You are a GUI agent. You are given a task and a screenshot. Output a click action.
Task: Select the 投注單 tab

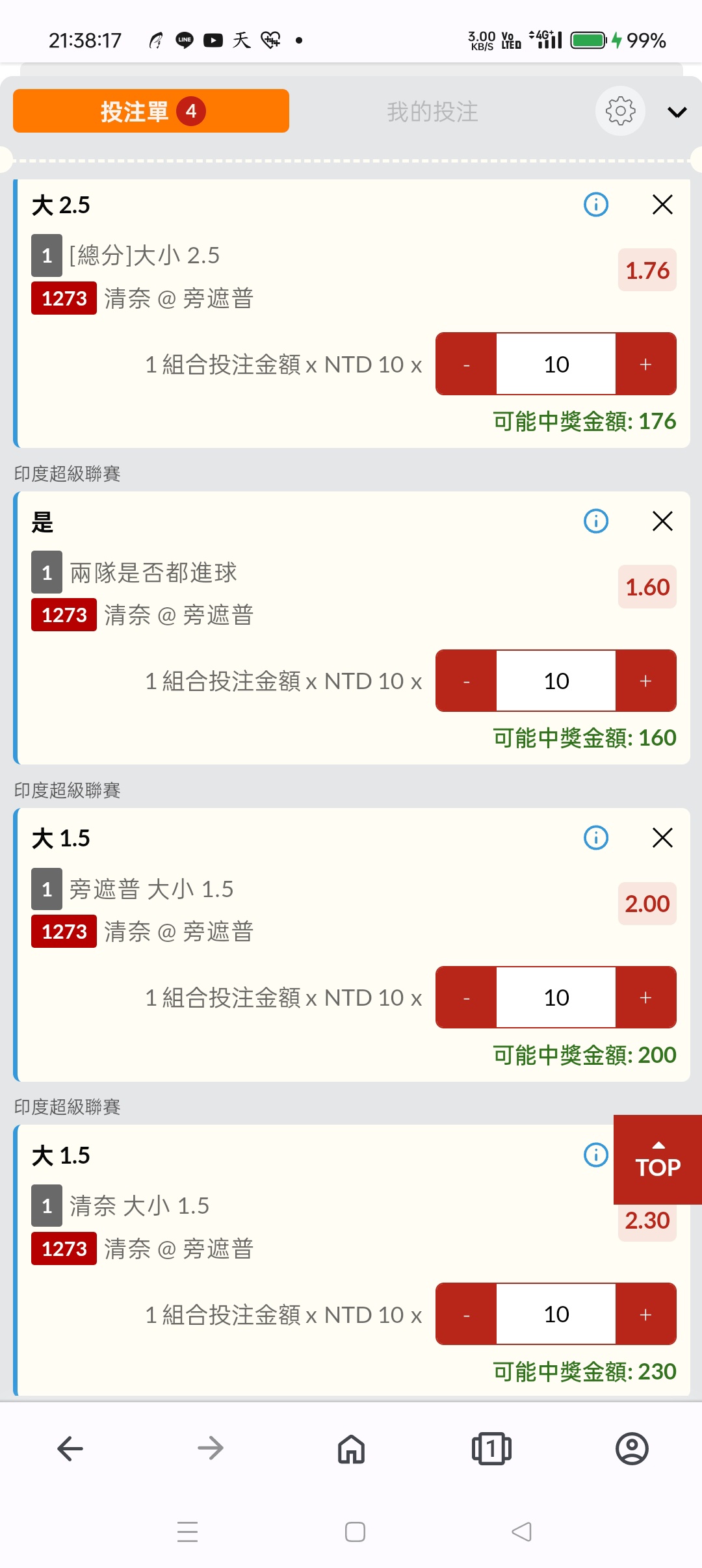pos(151,111)
